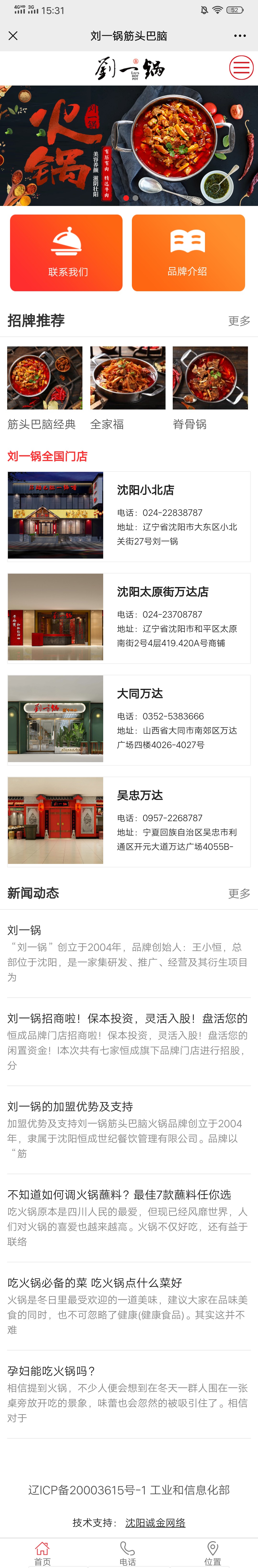The height and width of the screenshot is (1568, 258).
Task: Close the 刘一锅筋头巴脑 page
Action: pos(13,36)
